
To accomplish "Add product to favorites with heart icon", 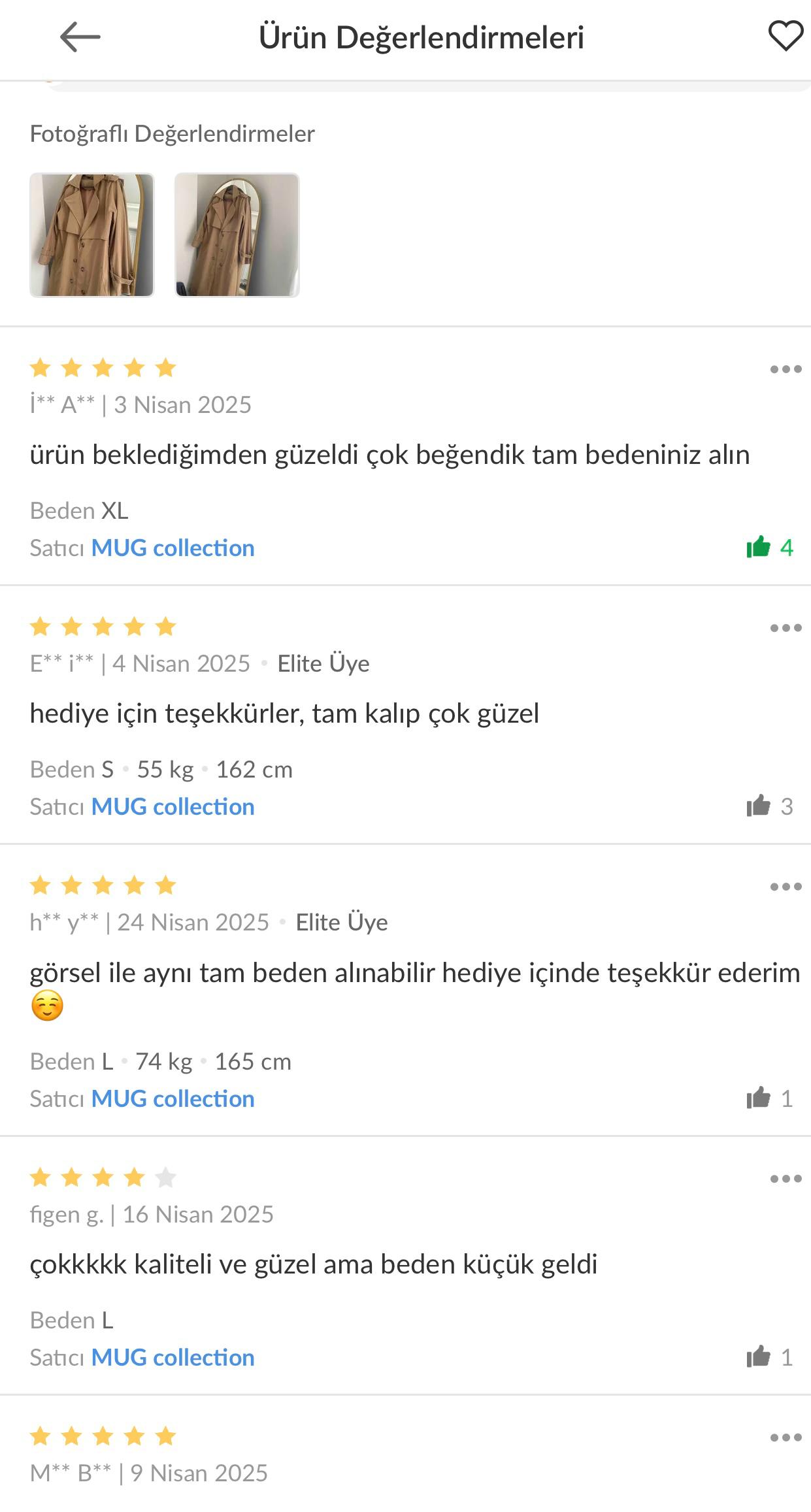I will coord(786,37).
